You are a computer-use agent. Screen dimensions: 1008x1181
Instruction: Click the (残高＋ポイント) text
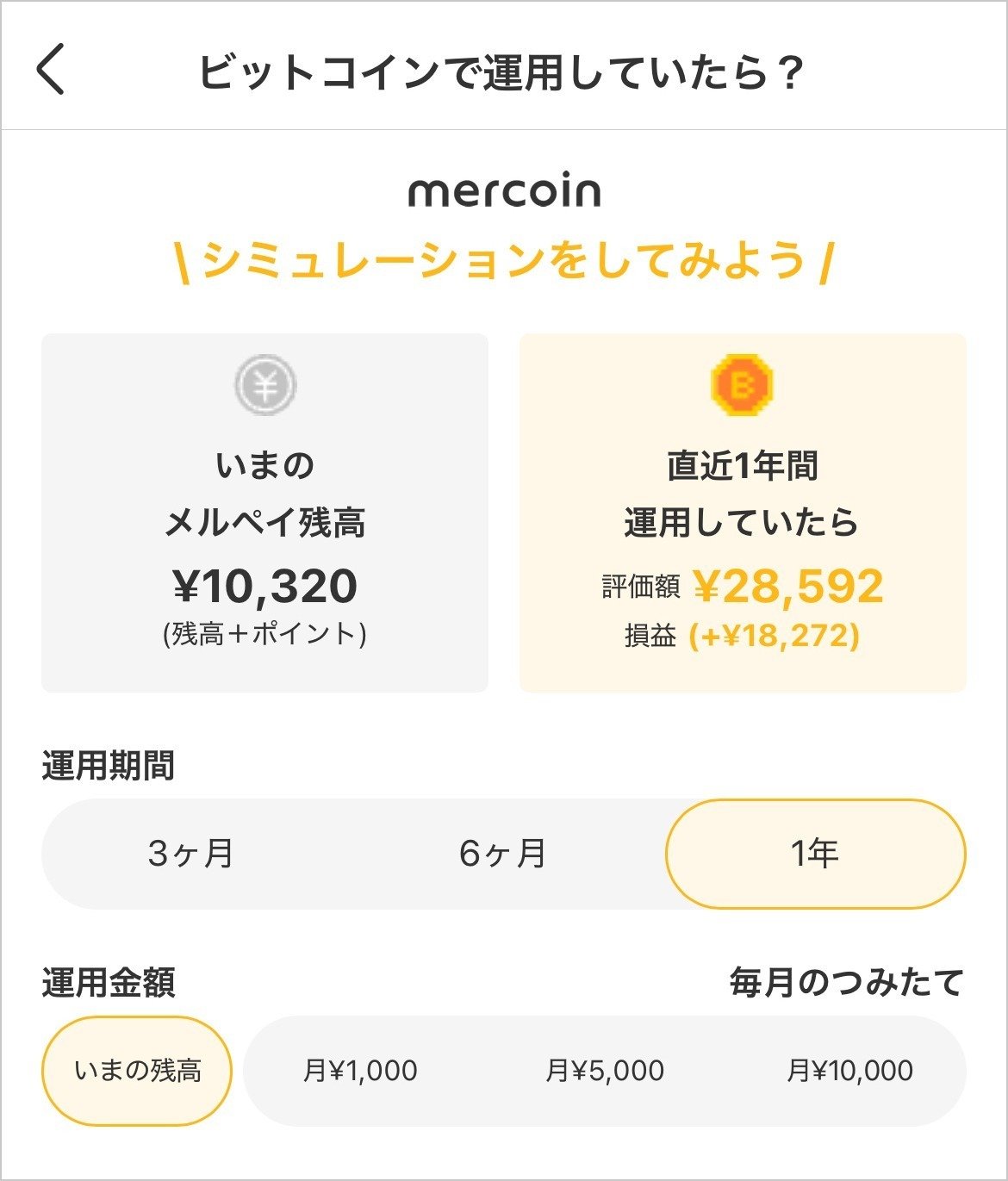[264, 632]
